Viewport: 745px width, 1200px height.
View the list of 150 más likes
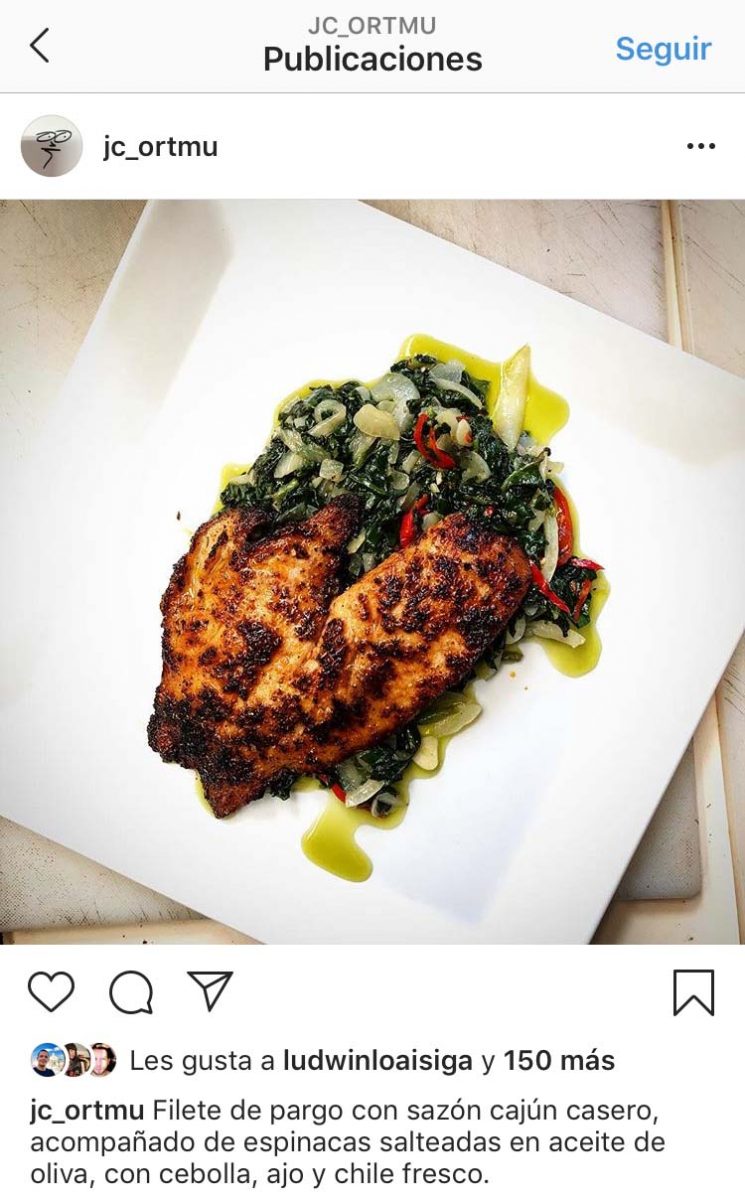coord(559,1061)
